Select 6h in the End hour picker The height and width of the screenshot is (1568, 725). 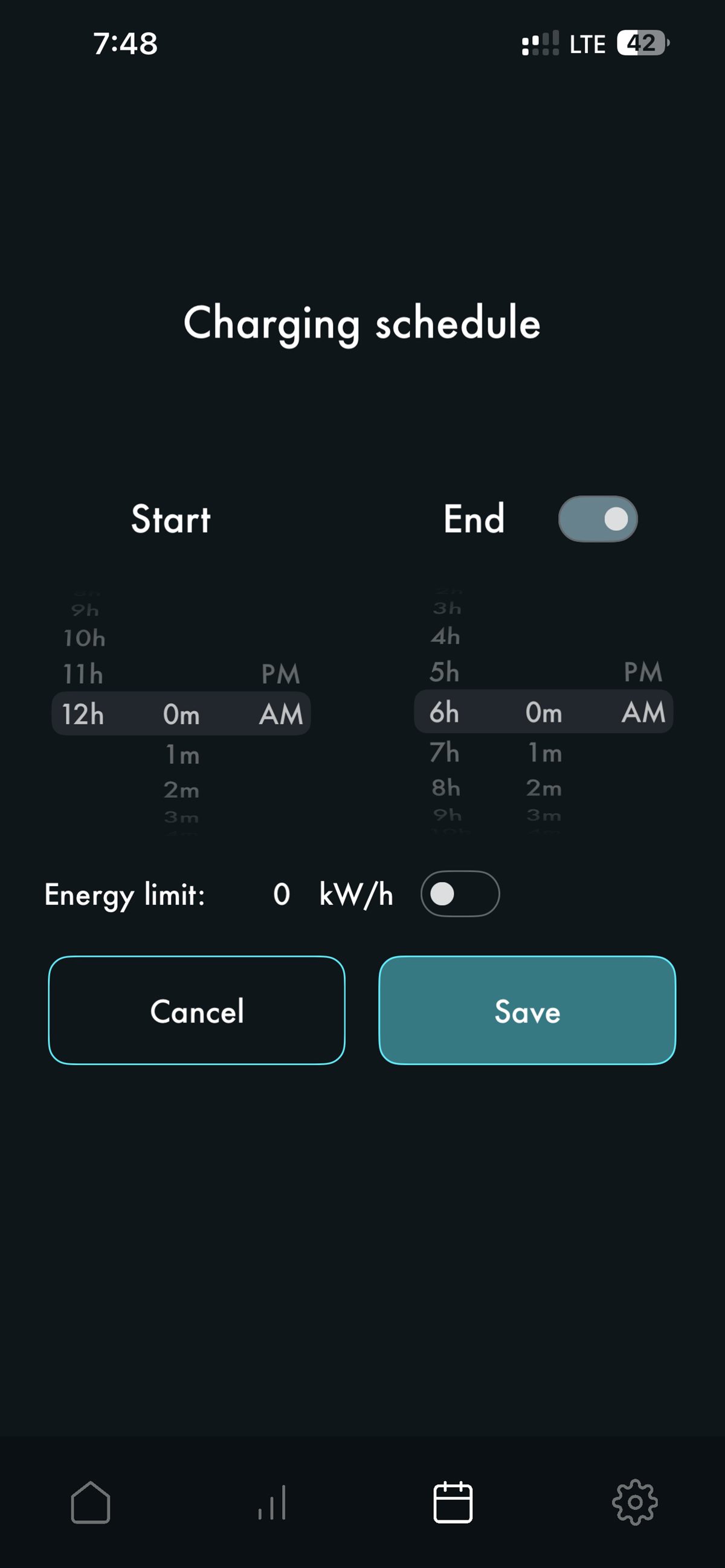pyautogui.click(x=445, y=712)
